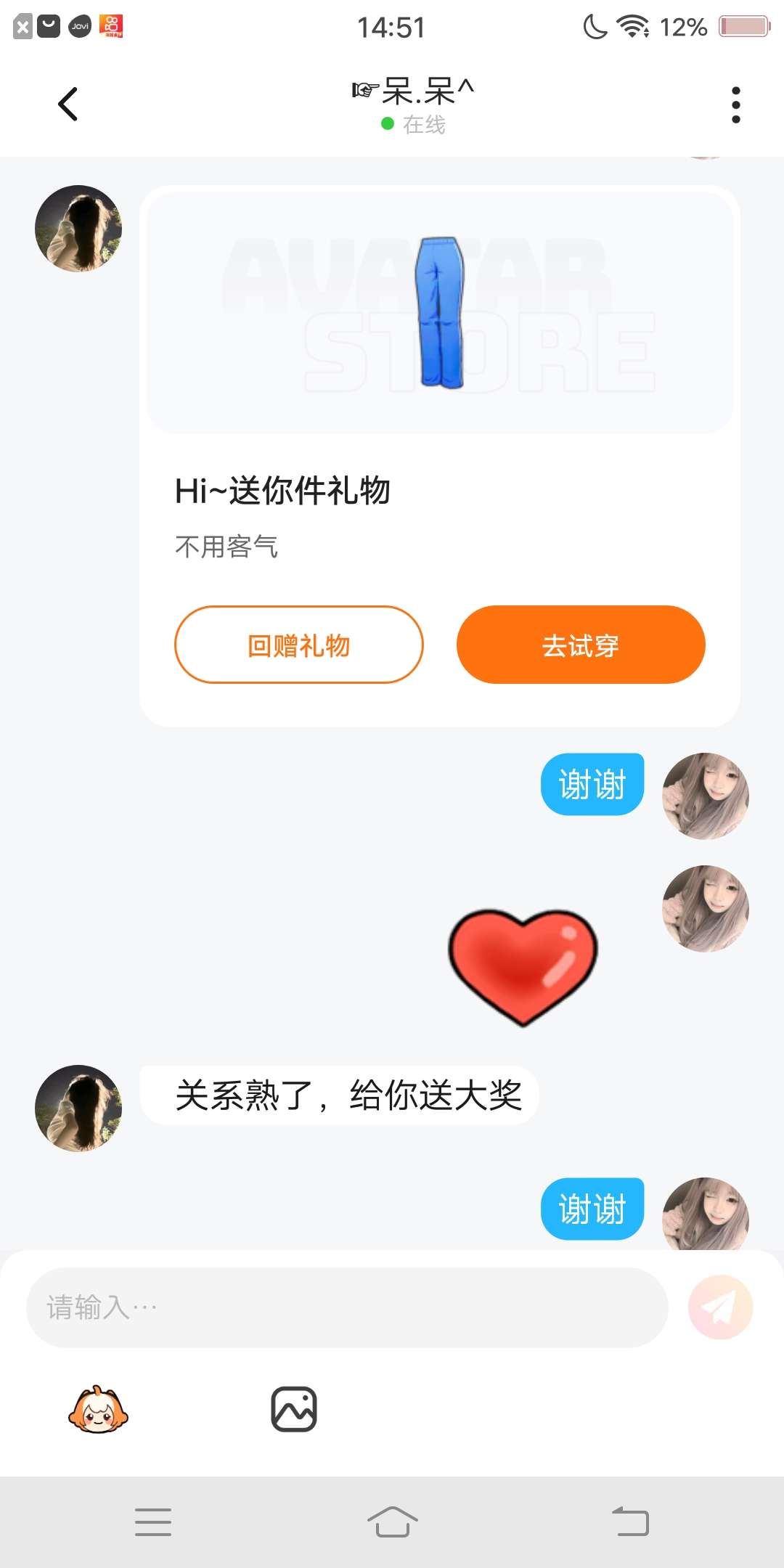Tap 去试穿 to try on pants

click(x=581, y=645)
